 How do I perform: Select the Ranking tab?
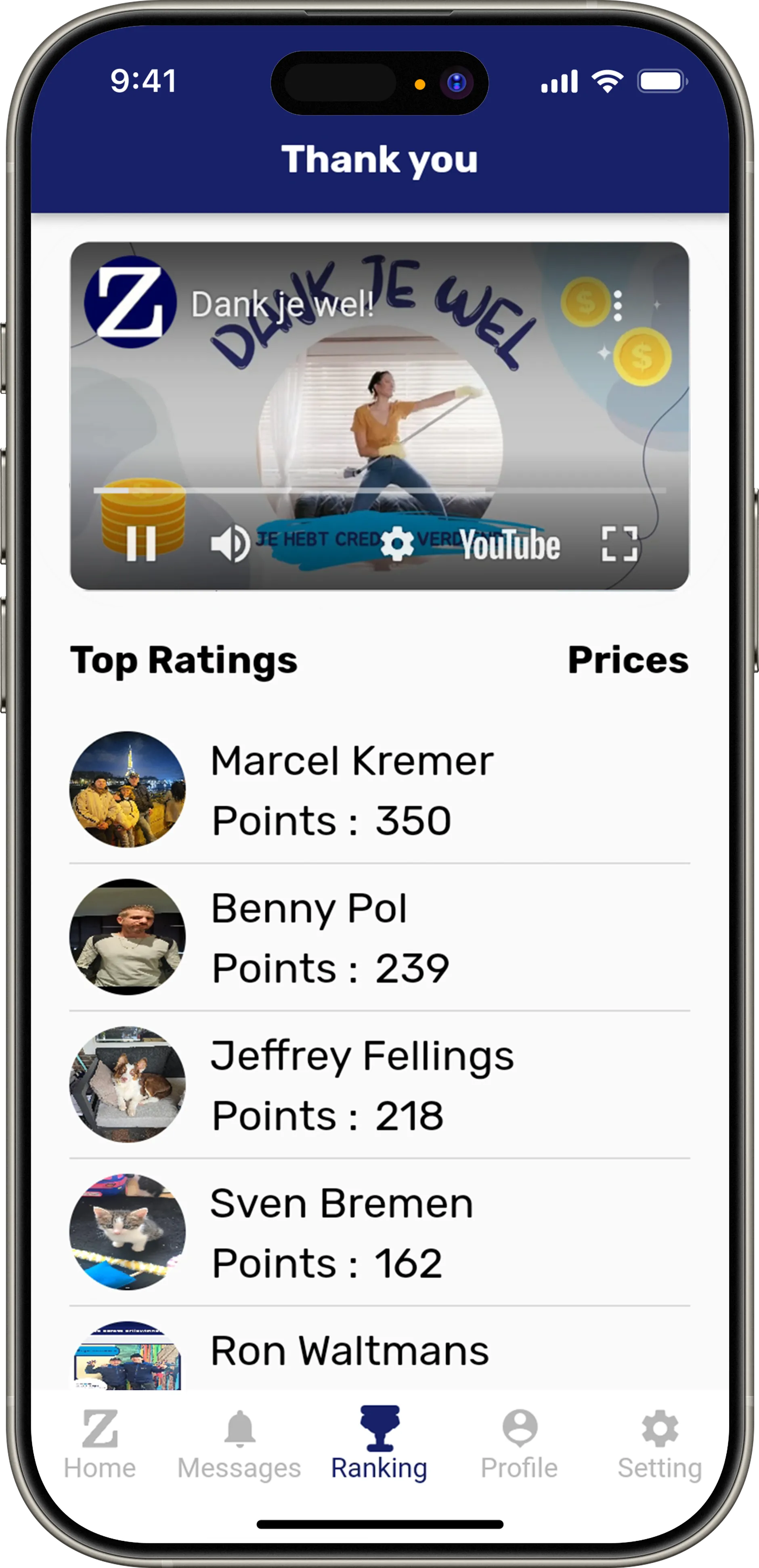click(379, 1444)
